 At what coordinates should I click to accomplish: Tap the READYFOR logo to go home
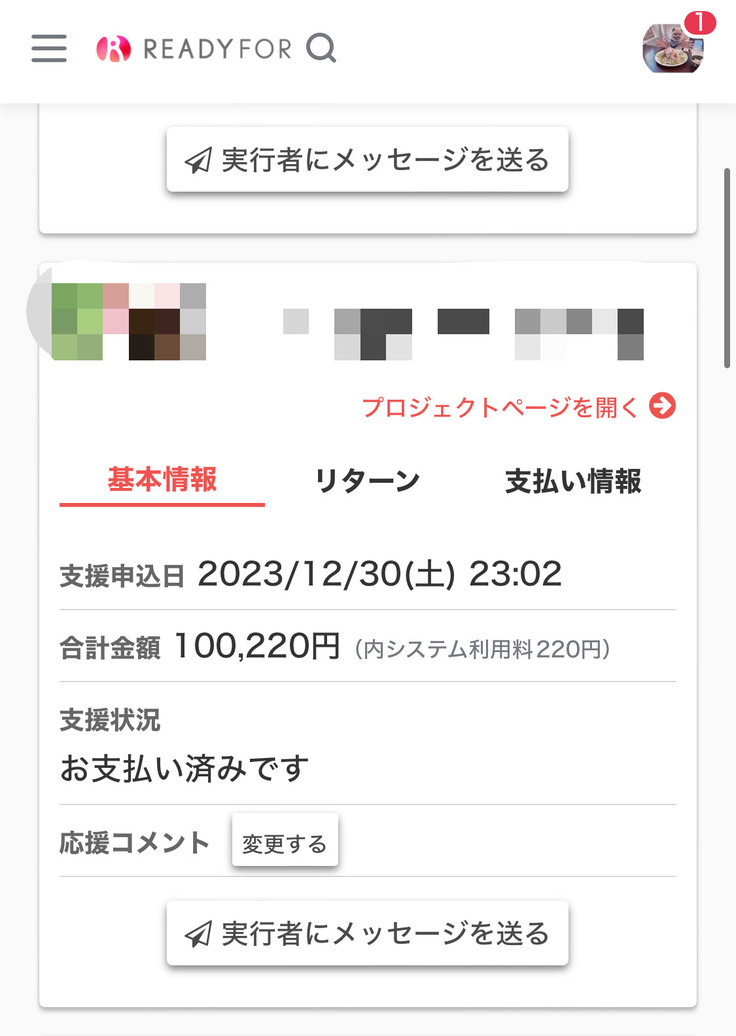click(x=194, y=49)
